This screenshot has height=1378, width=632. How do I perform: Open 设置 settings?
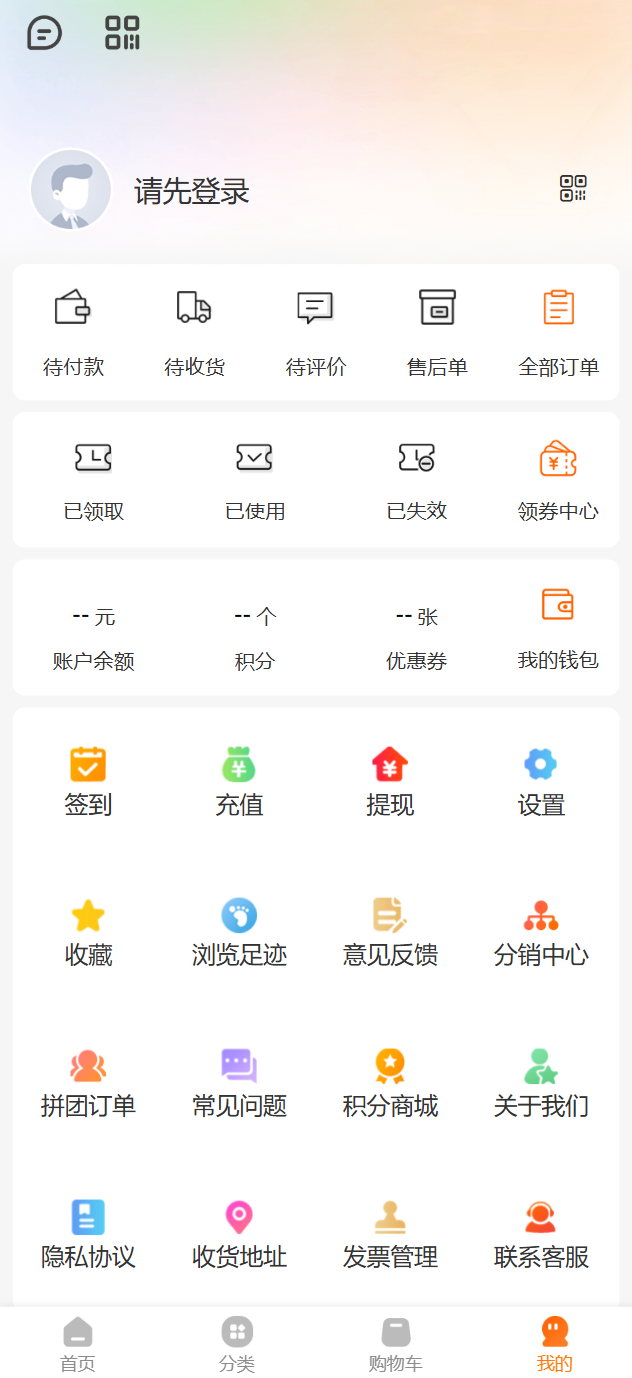click(x=541, y=782)
